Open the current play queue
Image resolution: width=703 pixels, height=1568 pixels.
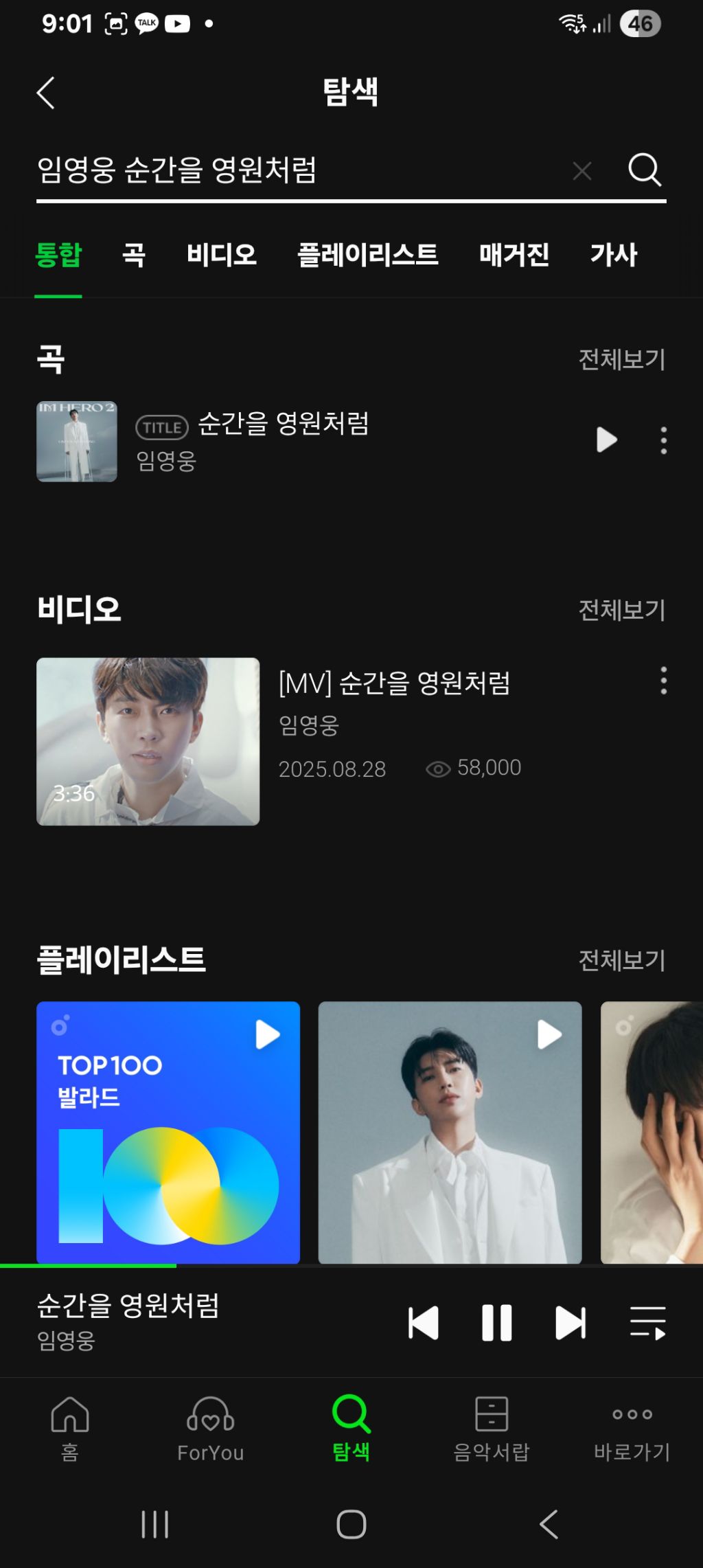(x=648, y=1323)
